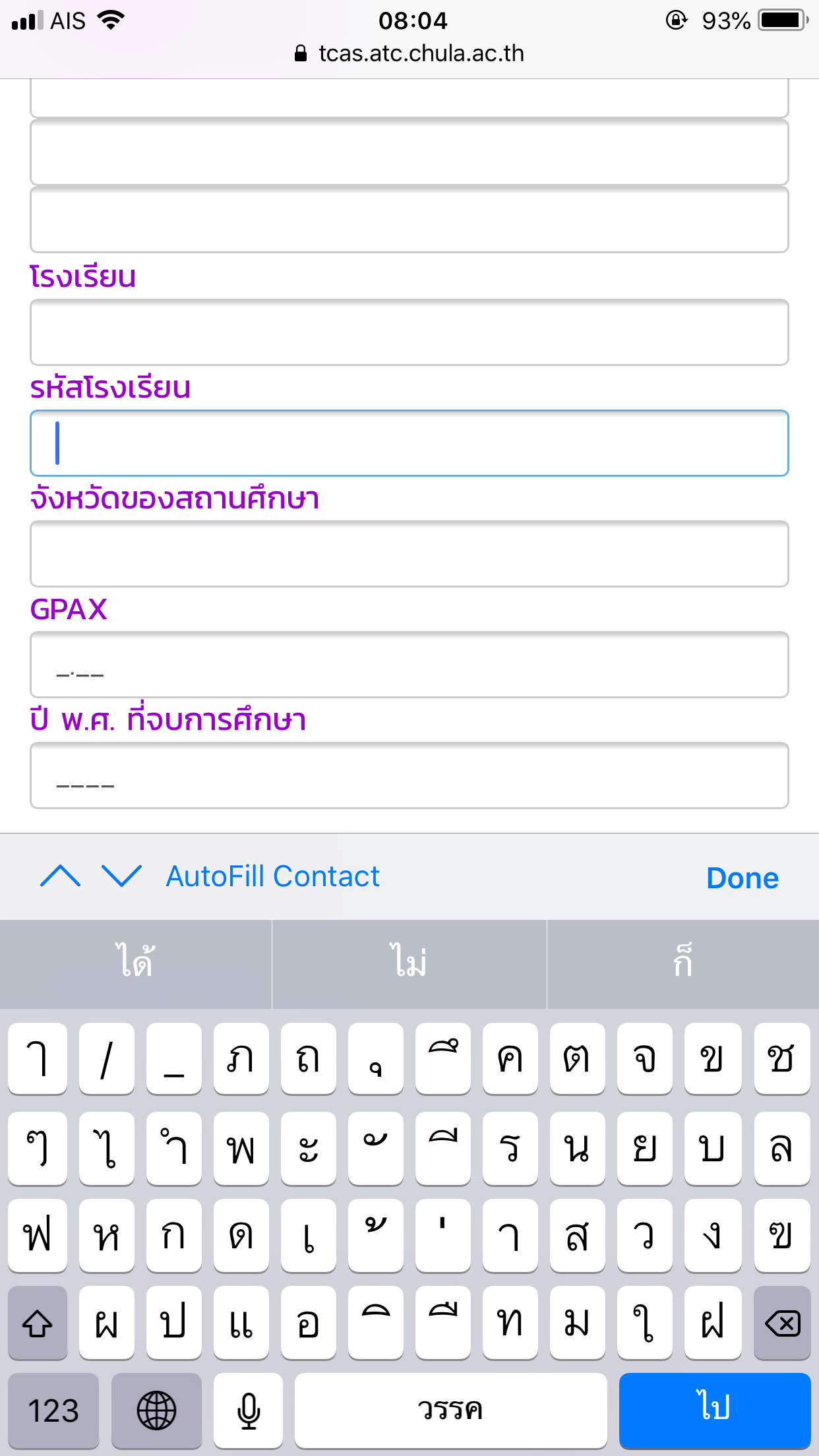Tap the วรรค space key
Screen dimensions: 819x1456
coord(451,1410)
